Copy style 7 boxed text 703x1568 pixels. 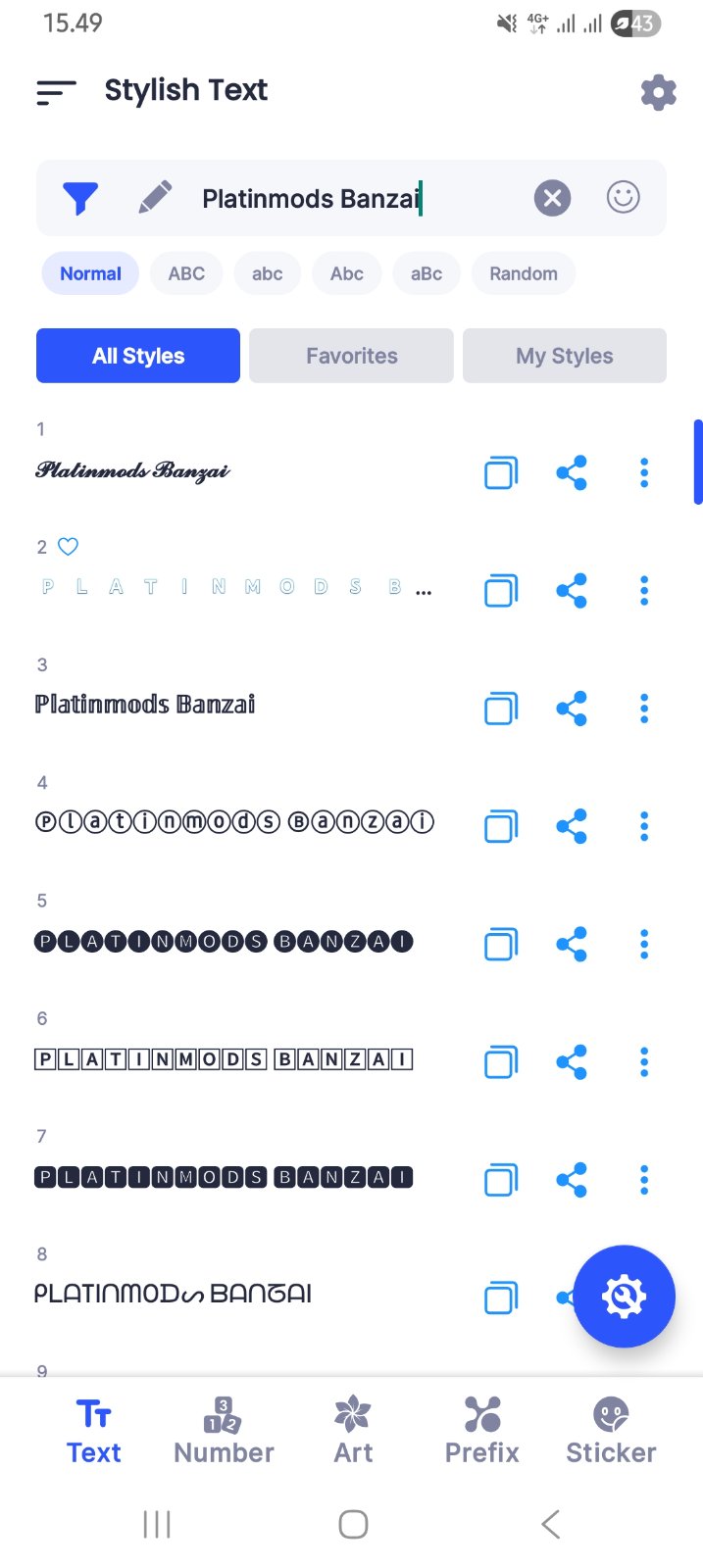pyautogui.click(x=500, y=1179)
